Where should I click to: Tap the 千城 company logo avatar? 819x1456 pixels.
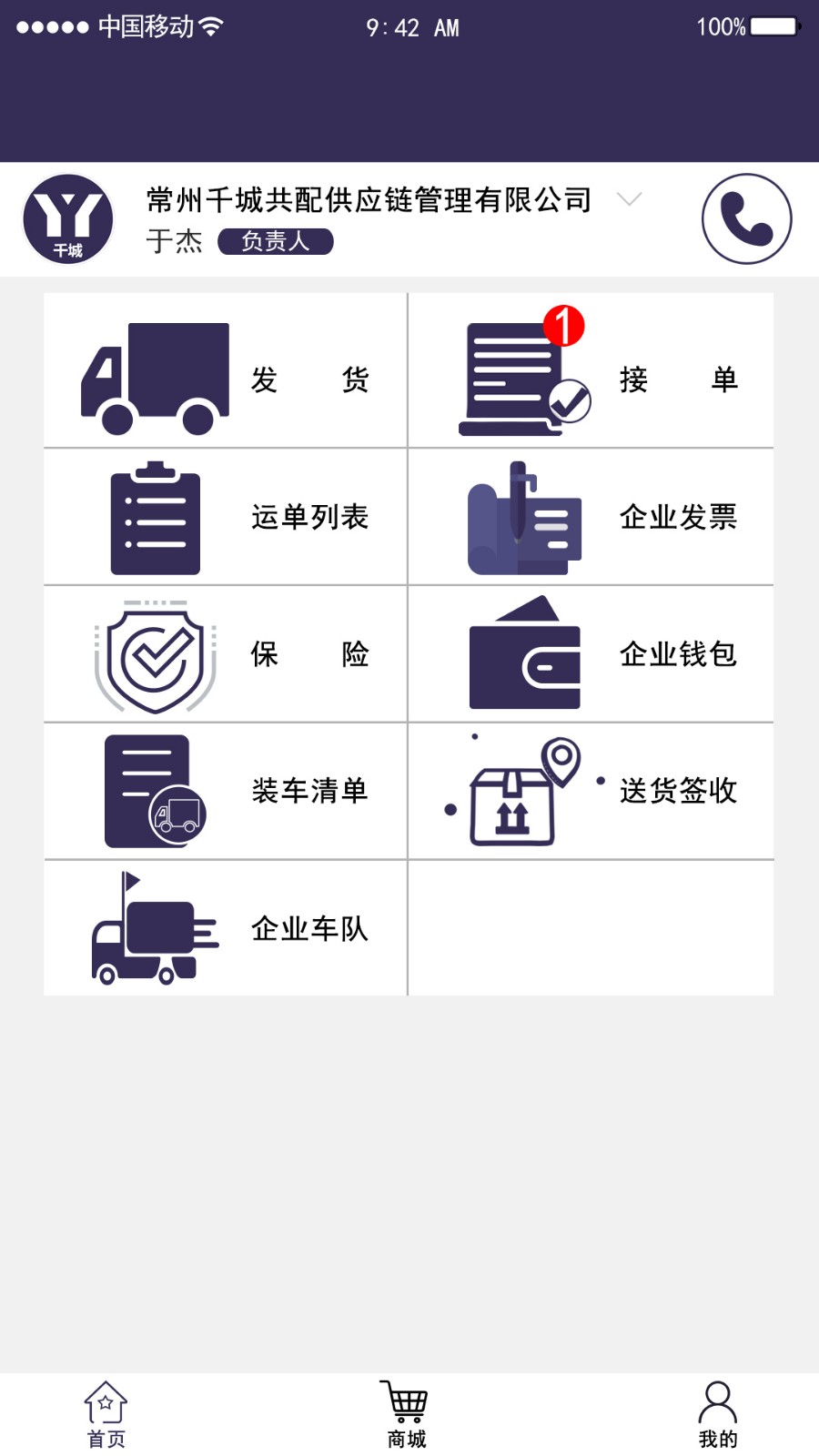[x=69, y=218]
